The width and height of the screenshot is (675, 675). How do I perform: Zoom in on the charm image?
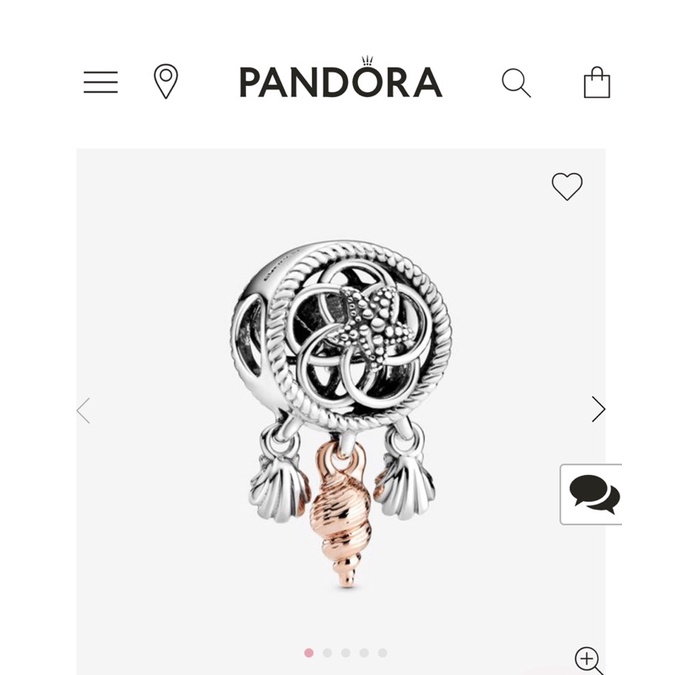(588, 659)
